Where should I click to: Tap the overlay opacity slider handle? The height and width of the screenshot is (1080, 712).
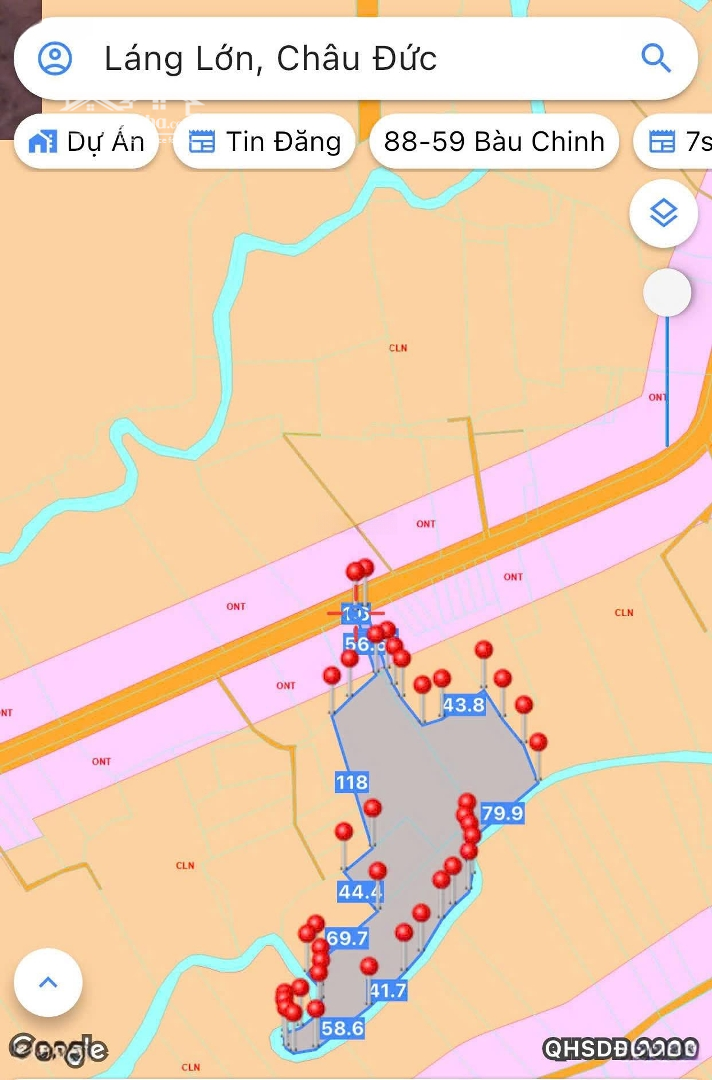667,293
